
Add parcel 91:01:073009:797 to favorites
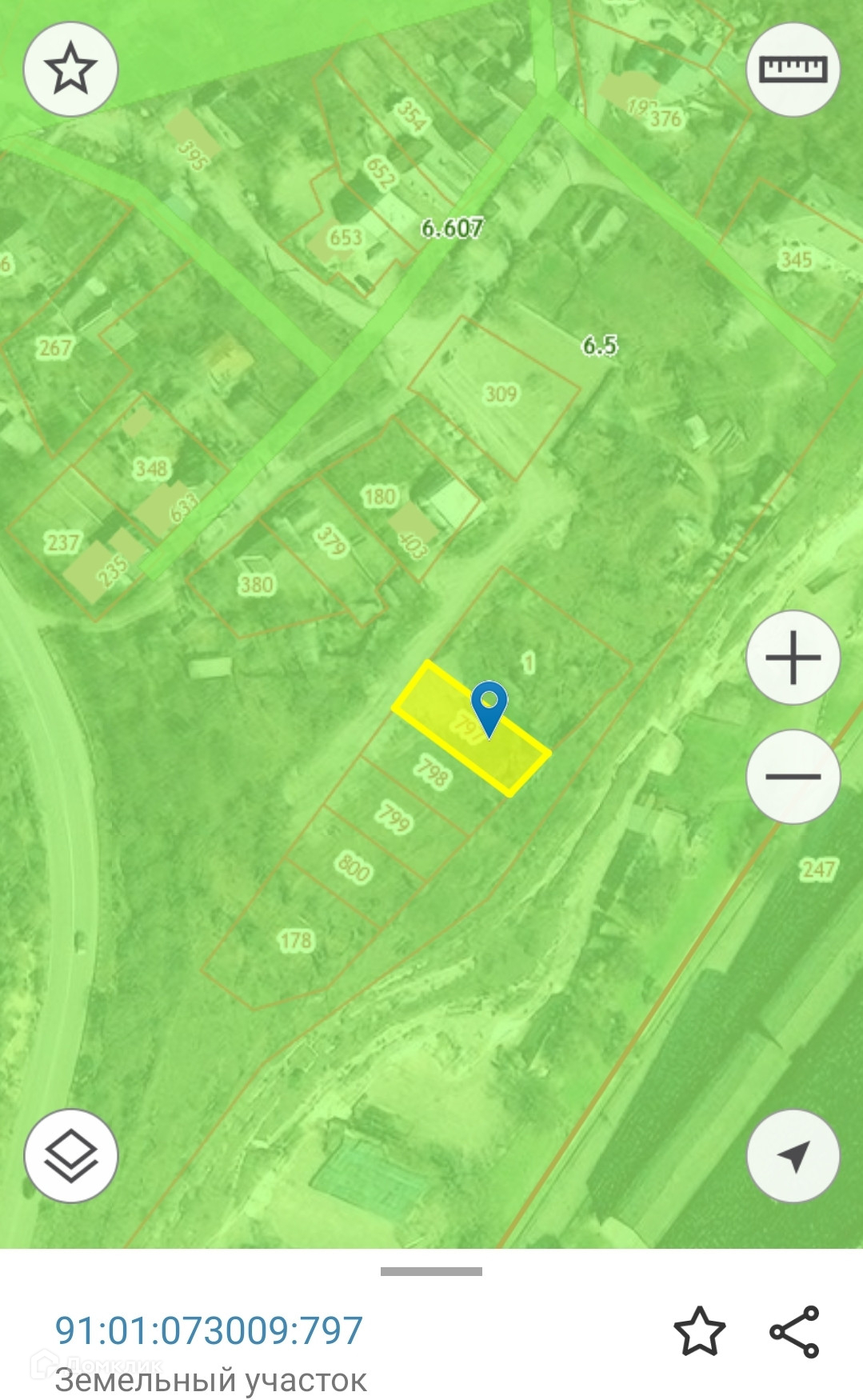click(x=700, y=1331)
